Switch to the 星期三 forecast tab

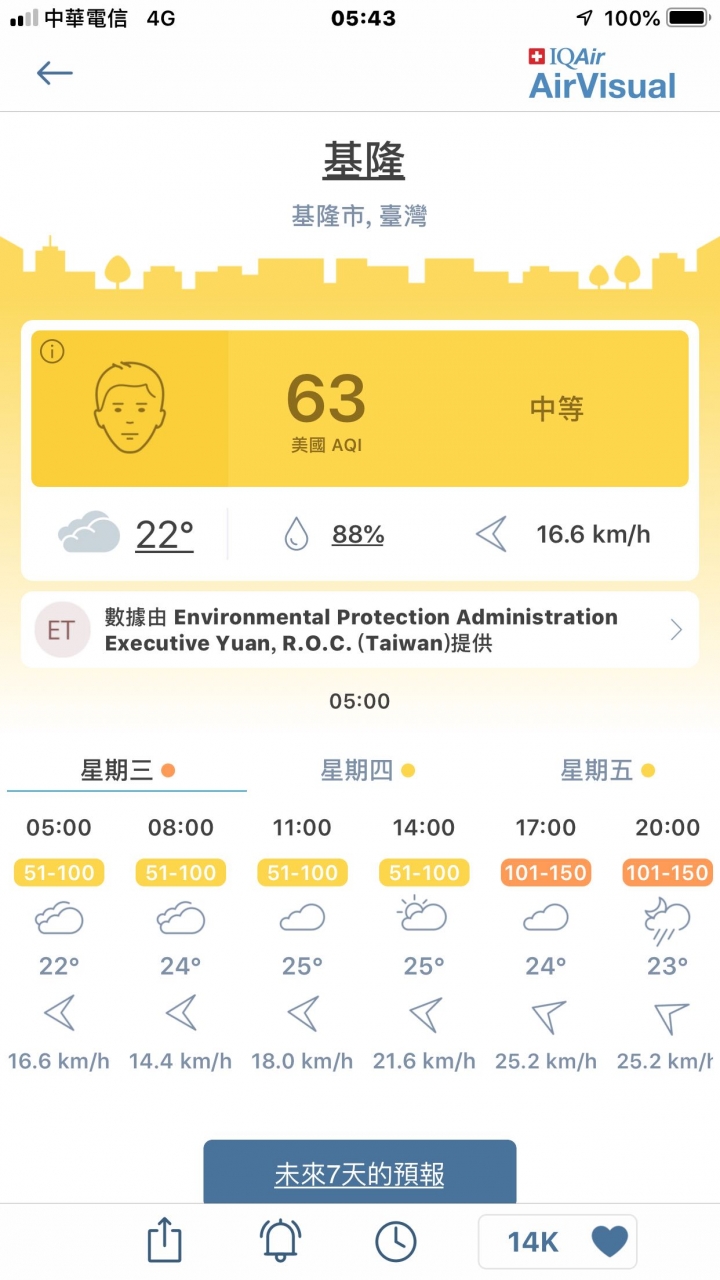pos(127,770)
